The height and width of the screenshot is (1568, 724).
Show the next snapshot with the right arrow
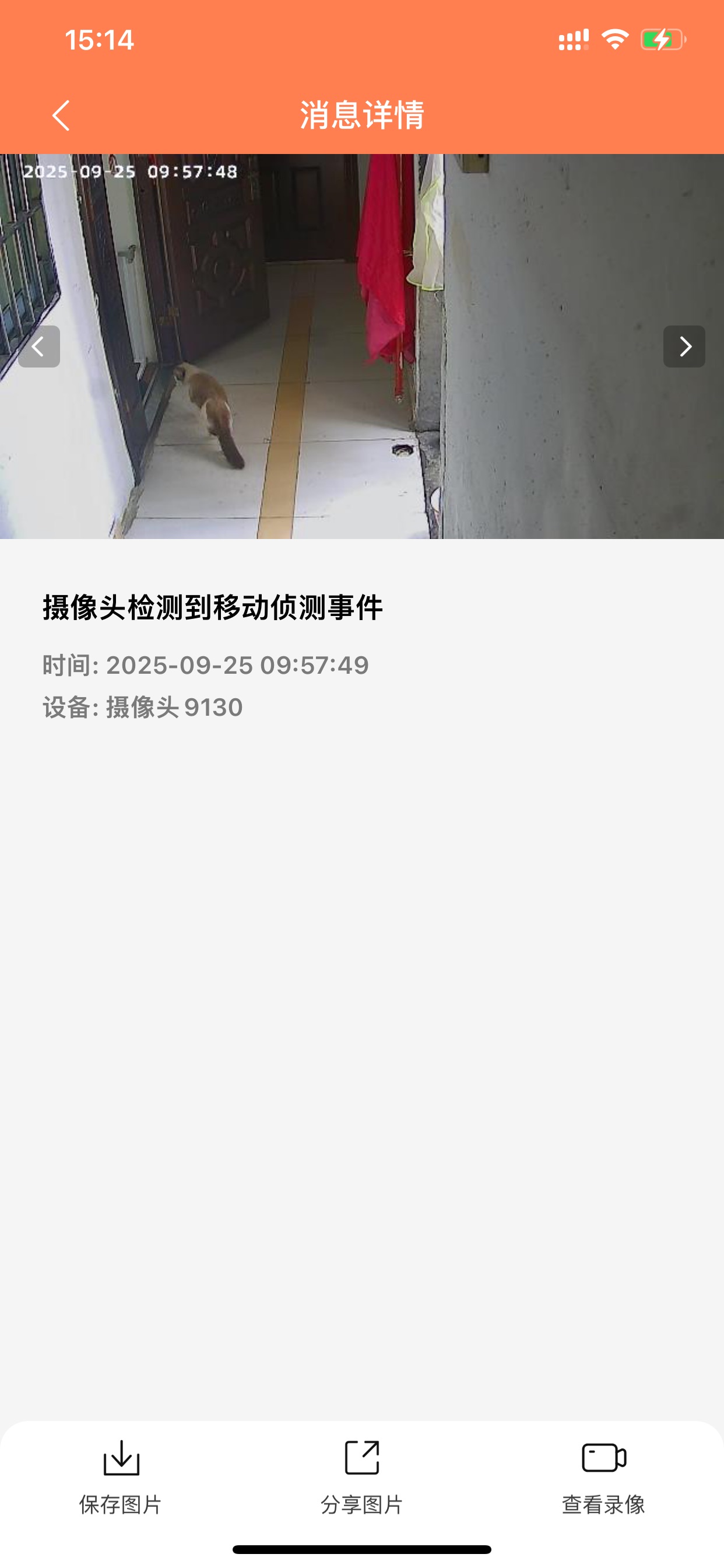pos(684,346)
